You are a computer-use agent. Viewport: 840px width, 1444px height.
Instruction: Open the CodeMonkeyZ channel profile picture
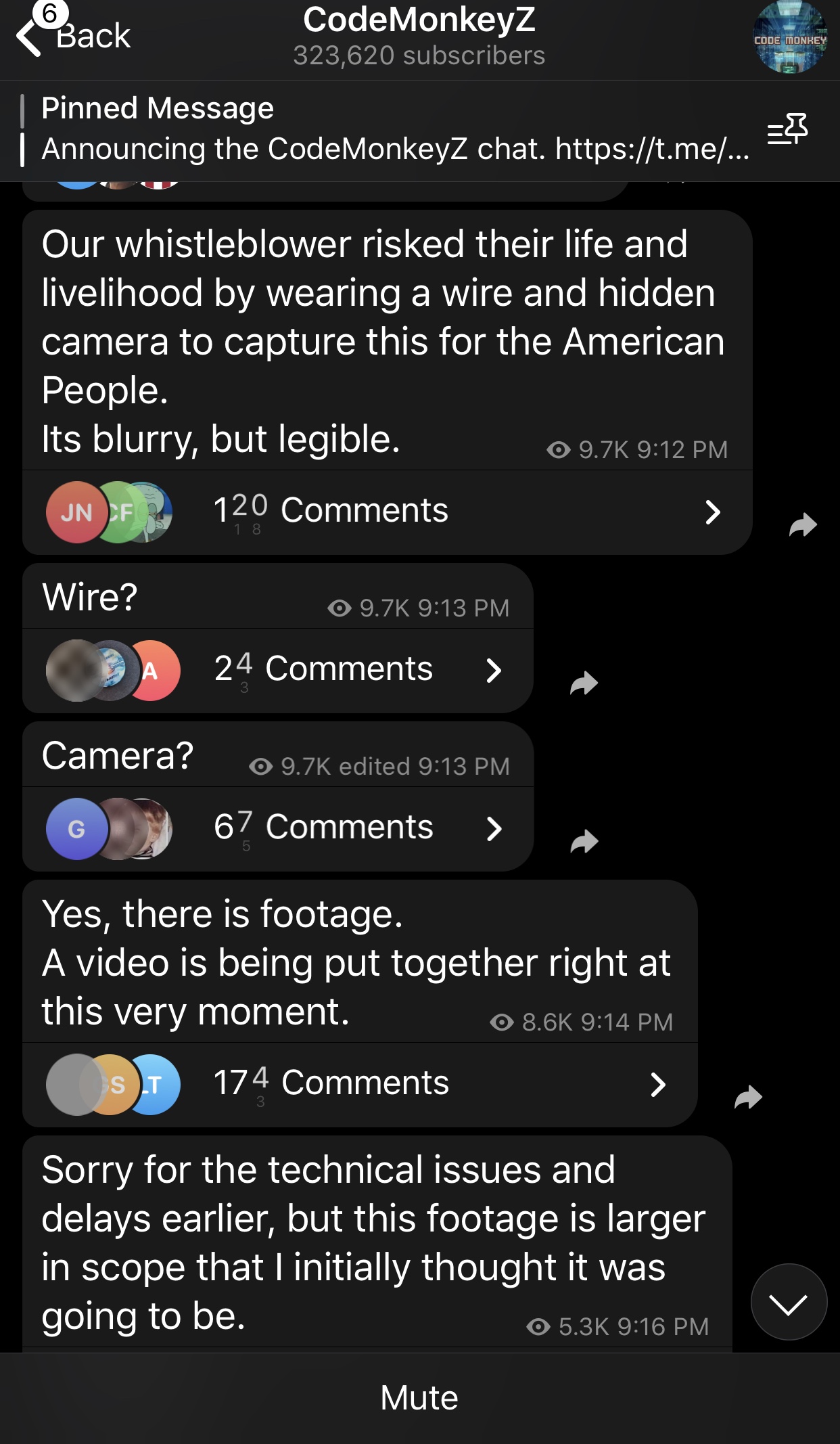pos(789,37)
